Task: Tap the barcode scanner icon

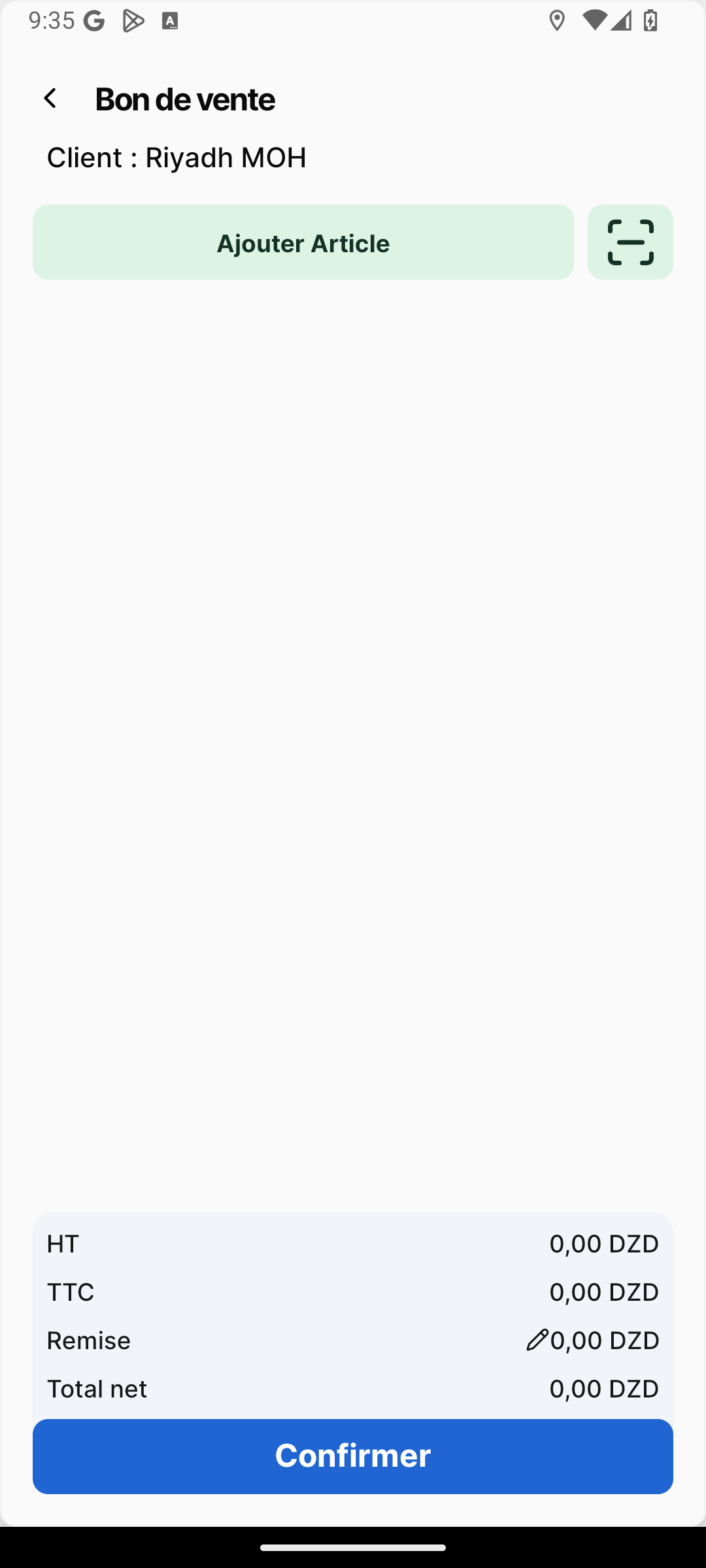Action: click(630, 242)
